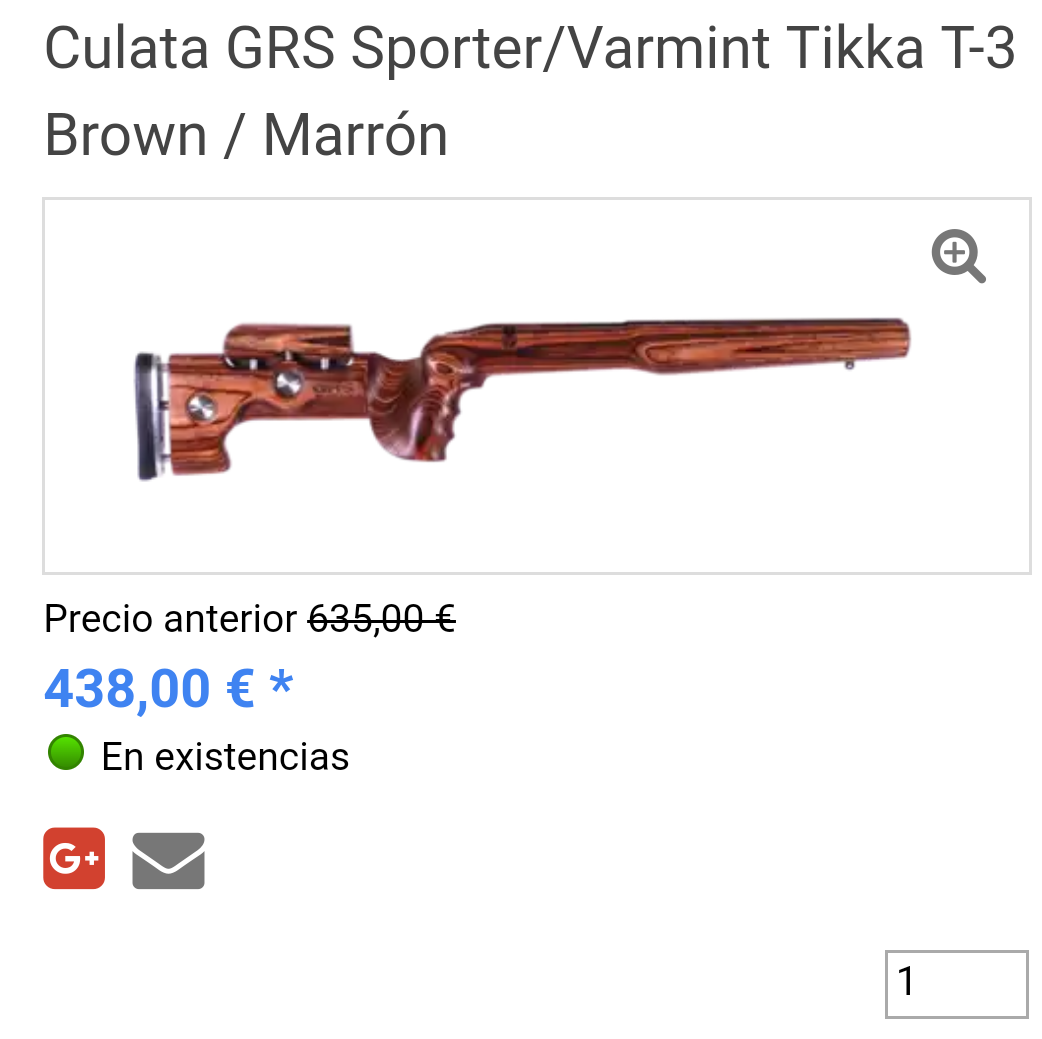Share this product by email

(x=168, y=860)
